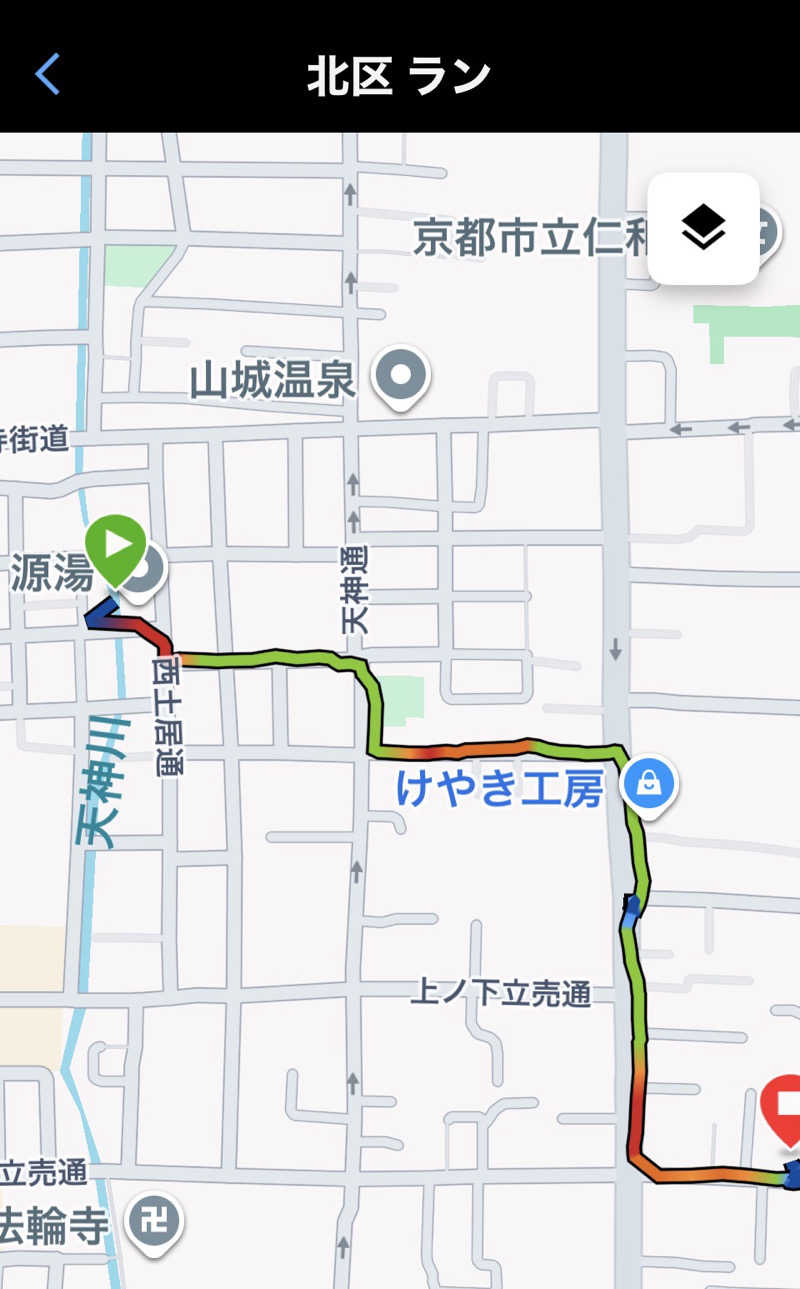This screenshot has height=1289, width=800.
Task: Open the けやき工房 shop pin
Action: [649, 784]
